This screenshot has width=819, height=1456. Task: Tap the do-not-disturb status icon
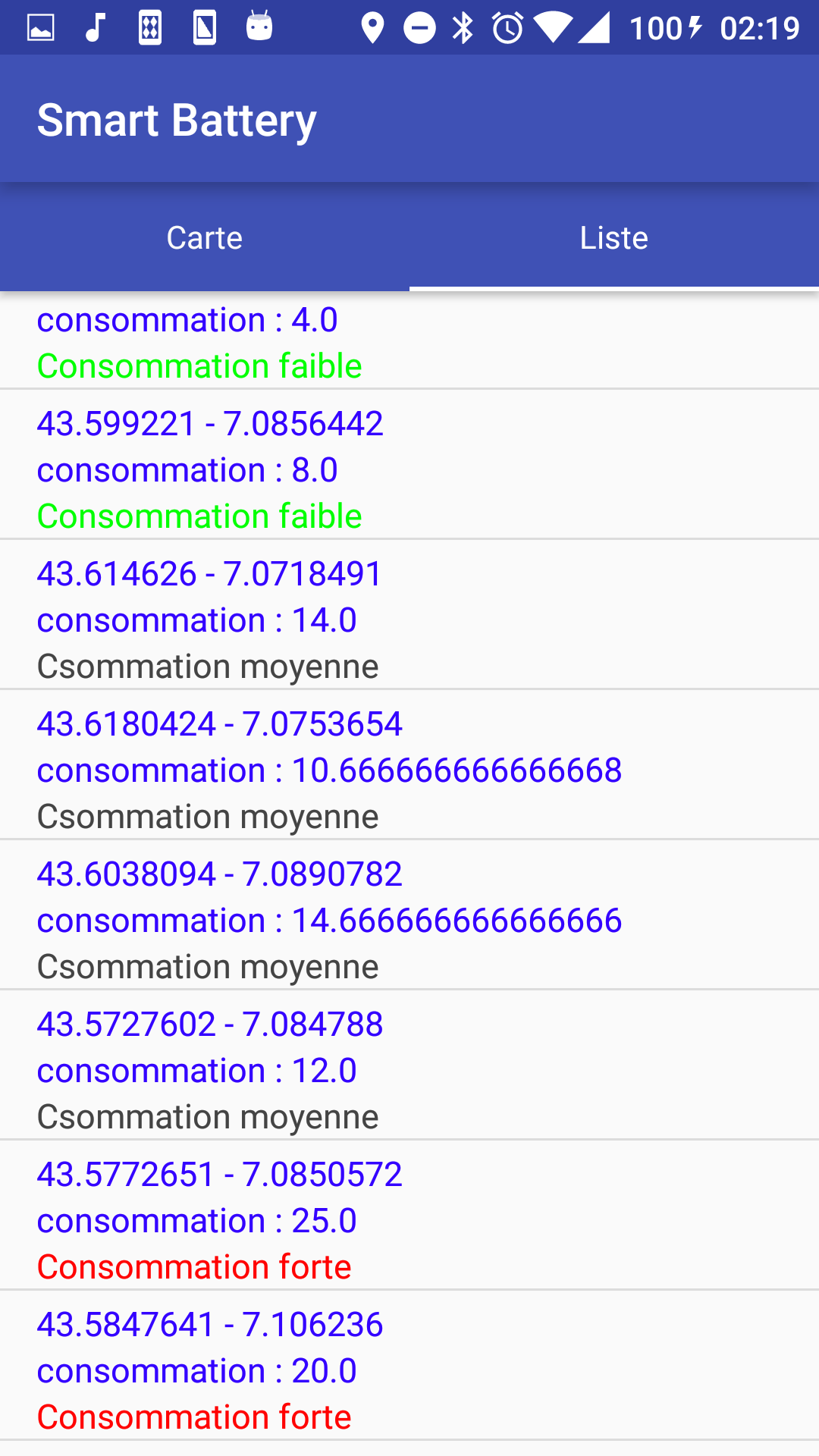point(419,25)
